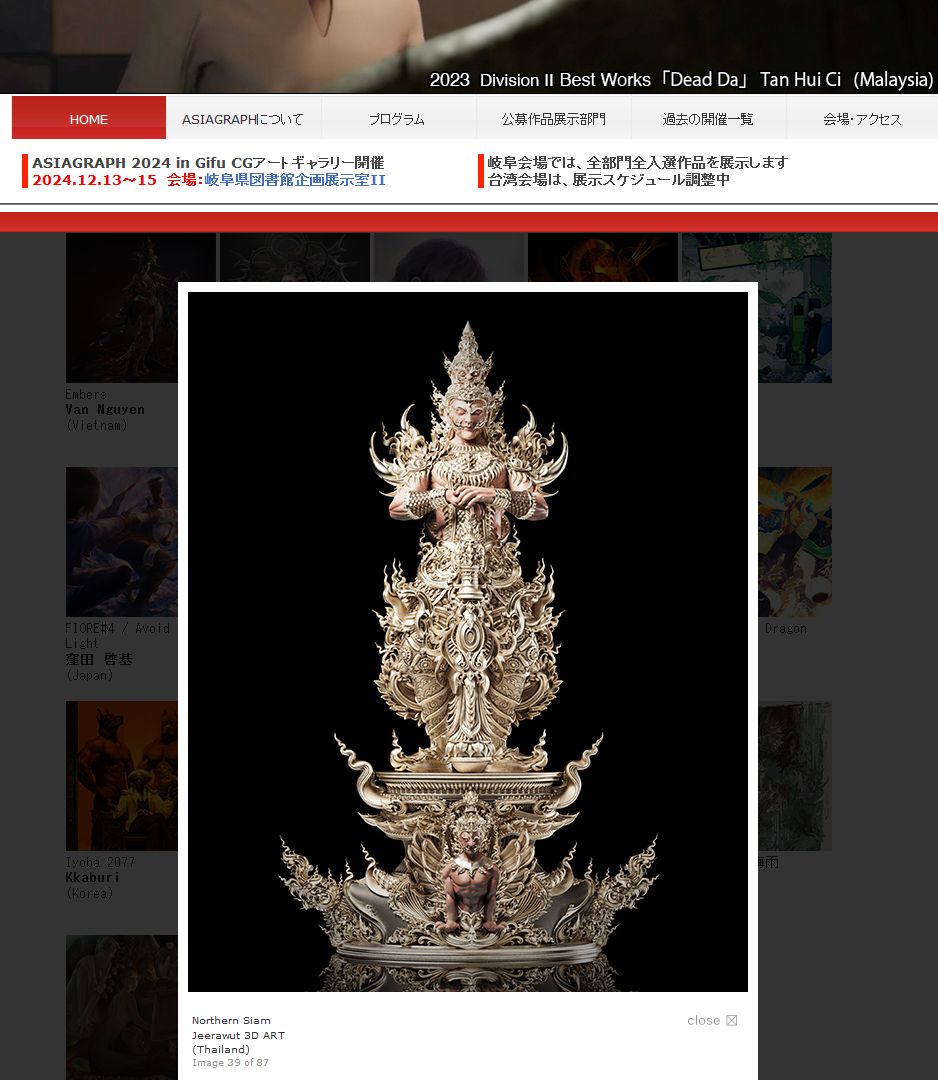Open the ASIAGRAPHについて tab

click(243, 119)
